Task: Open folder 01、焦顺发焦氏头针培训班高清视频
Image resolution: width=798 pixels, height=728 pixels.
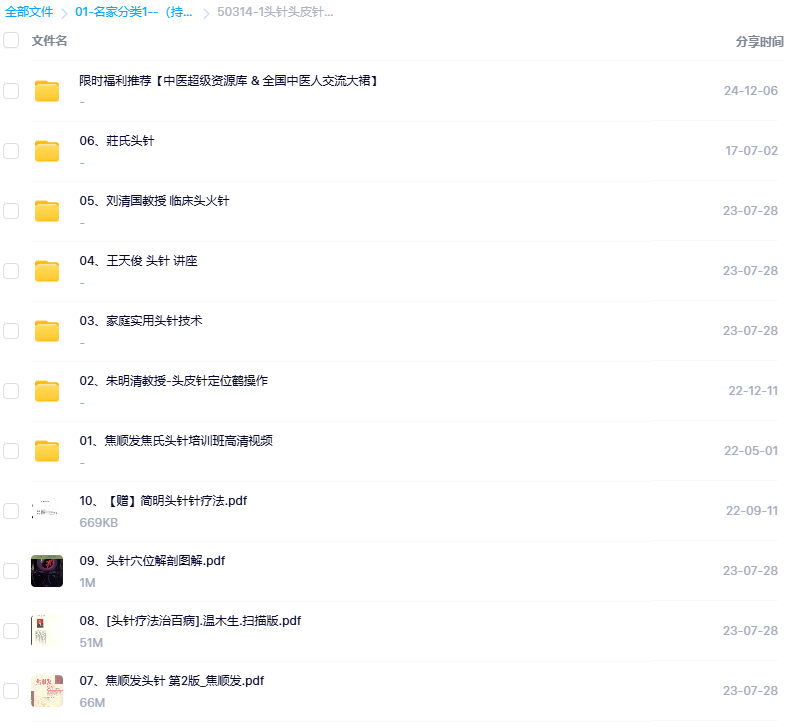Action: click(x=176, y=441)
